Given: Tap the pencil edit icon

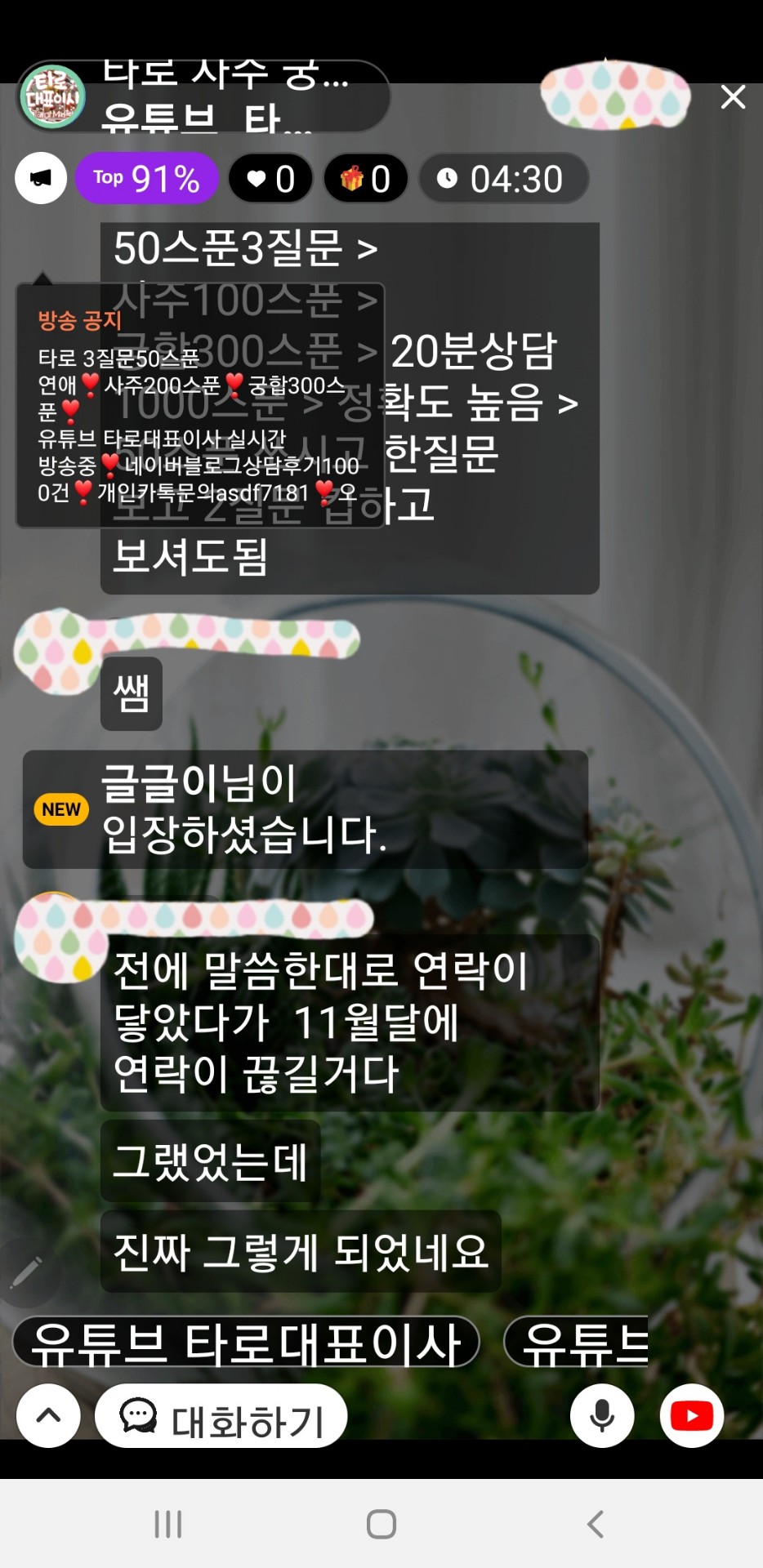Looking at the screenshot, I should click(26, 1272).
